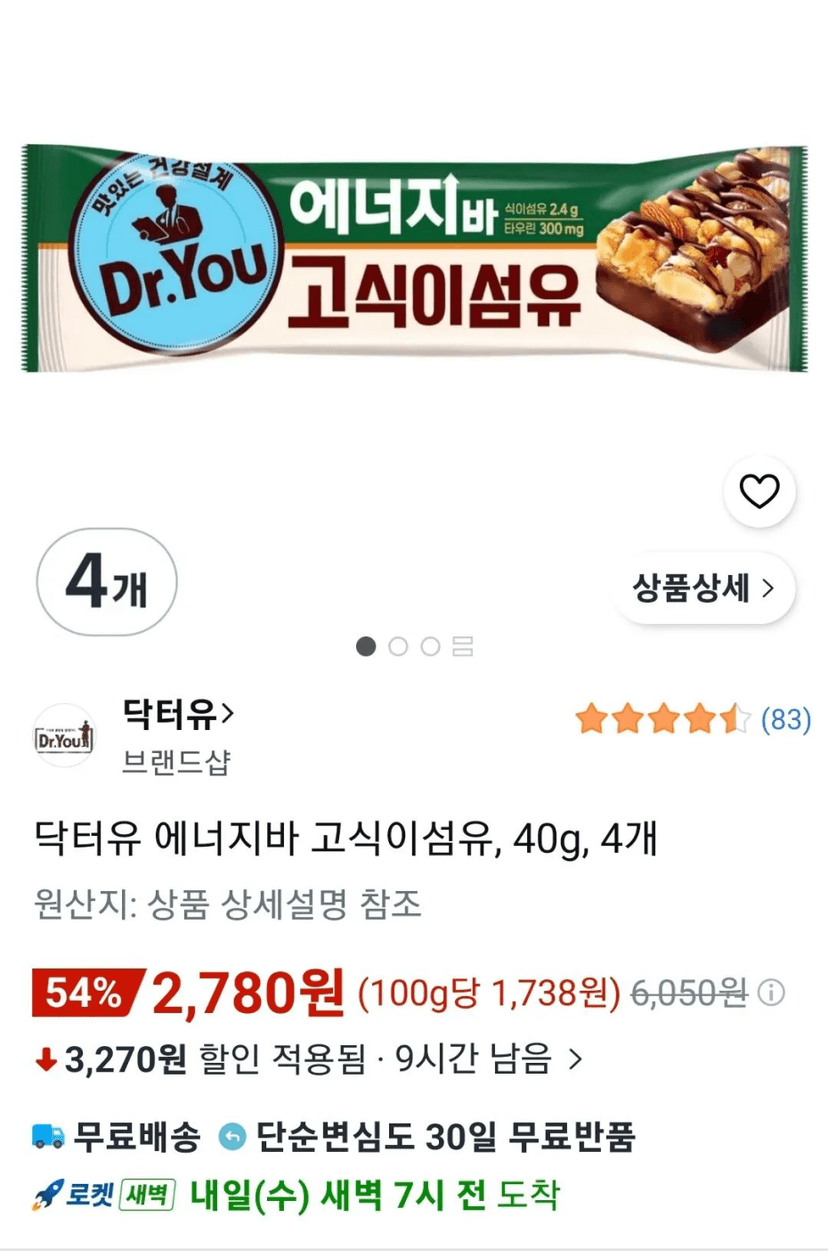Open 상품상세 product details
Screen dimensions: 828x1256
tap(703, 588)
